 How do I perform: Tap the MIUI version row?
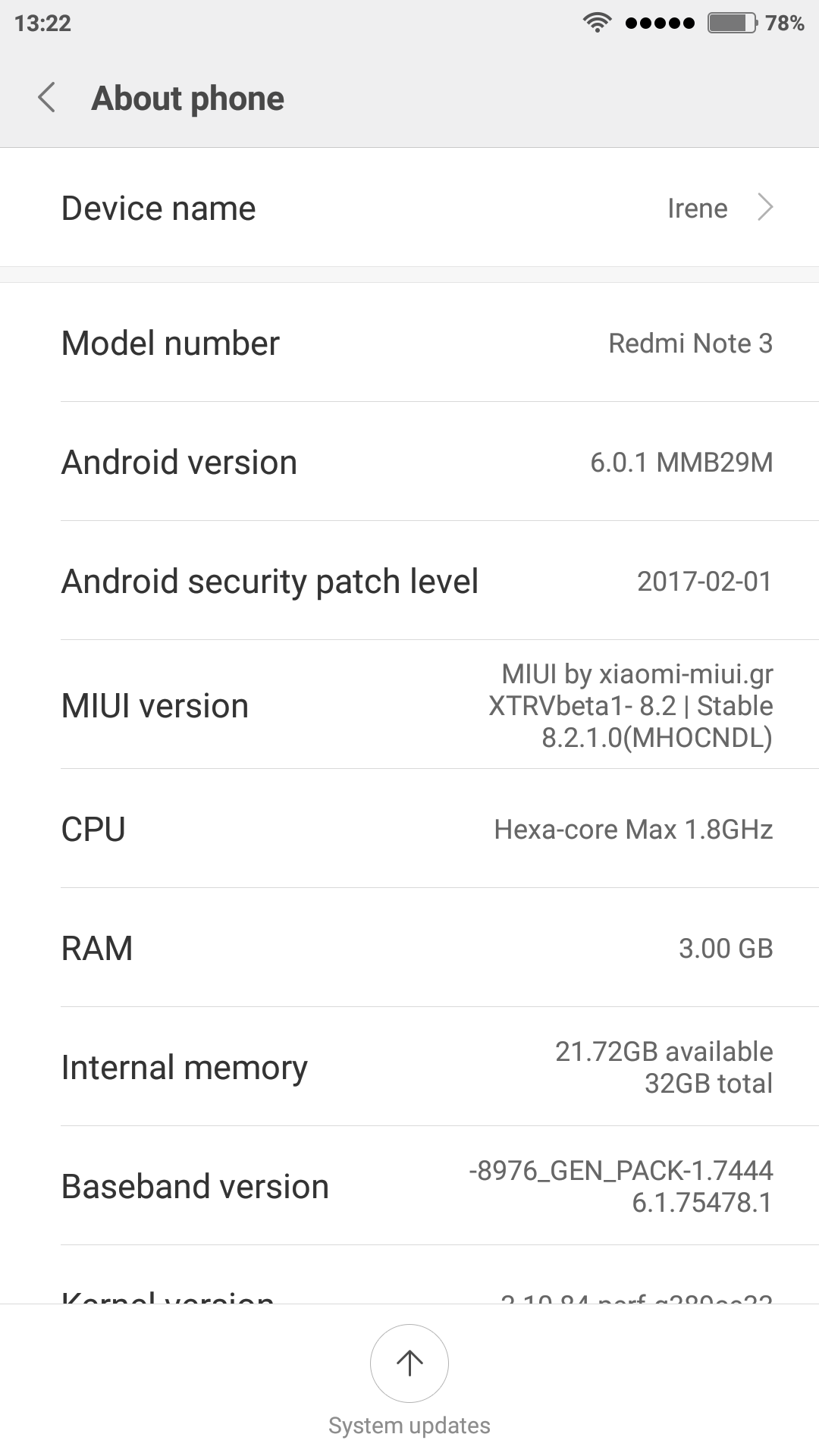pos(409,705)
